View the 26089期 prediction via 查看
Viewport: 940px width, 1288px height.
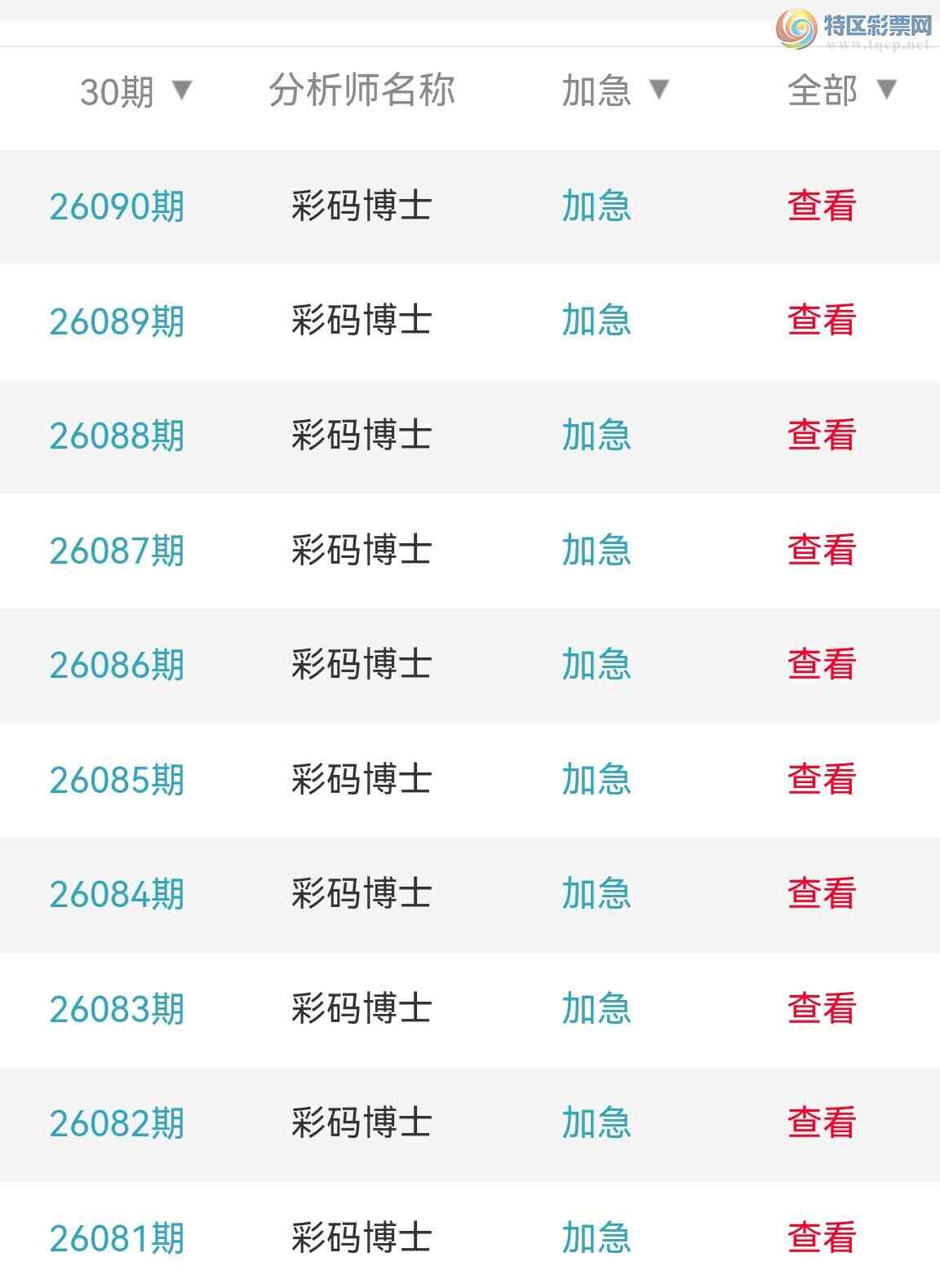822,321
